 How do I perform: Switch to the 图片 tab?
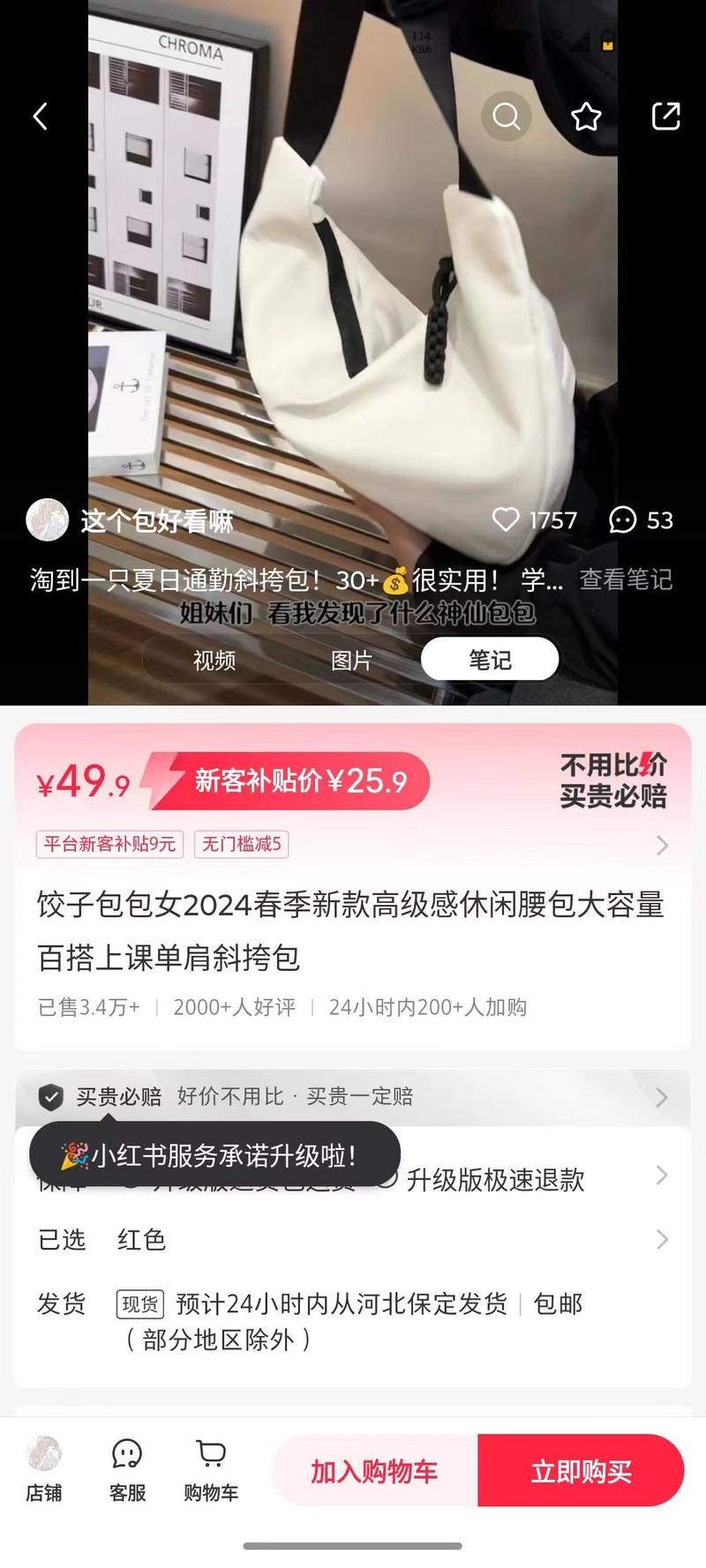(x=351, y=660)
